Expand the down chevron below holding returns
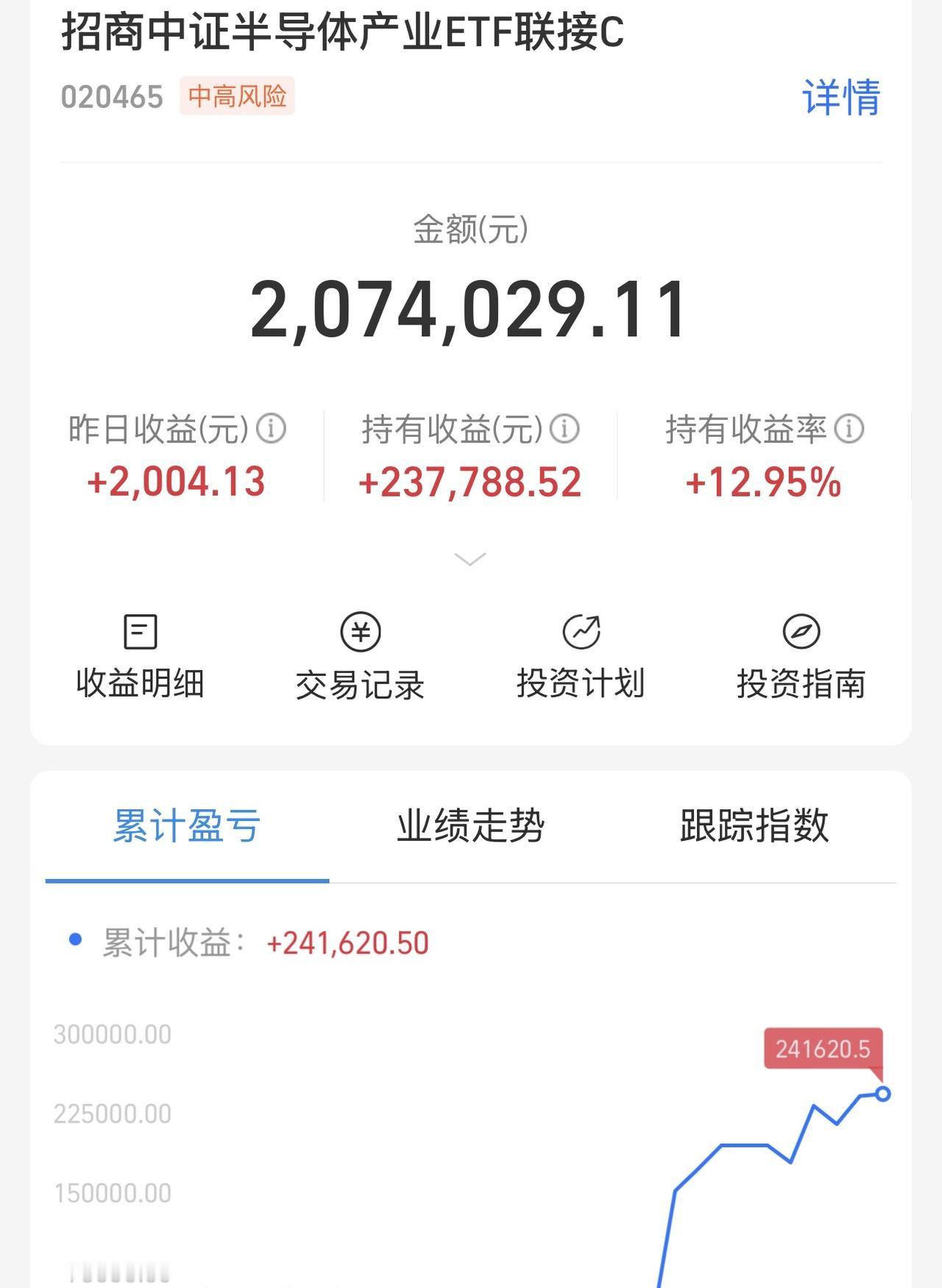Viewport: 942px width, 1288px height. coord(469,560)
